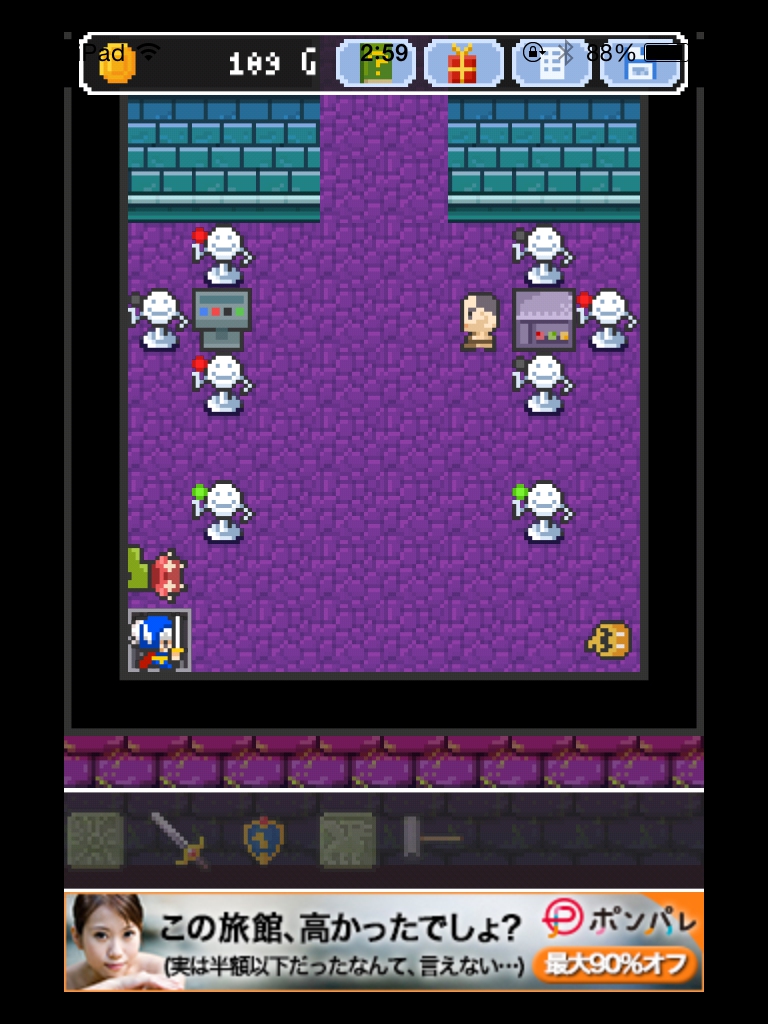The width and height of the screenshot is (768, 1024).
Task: Talk to the bald shopkeeper character
Action: point(479,321)
